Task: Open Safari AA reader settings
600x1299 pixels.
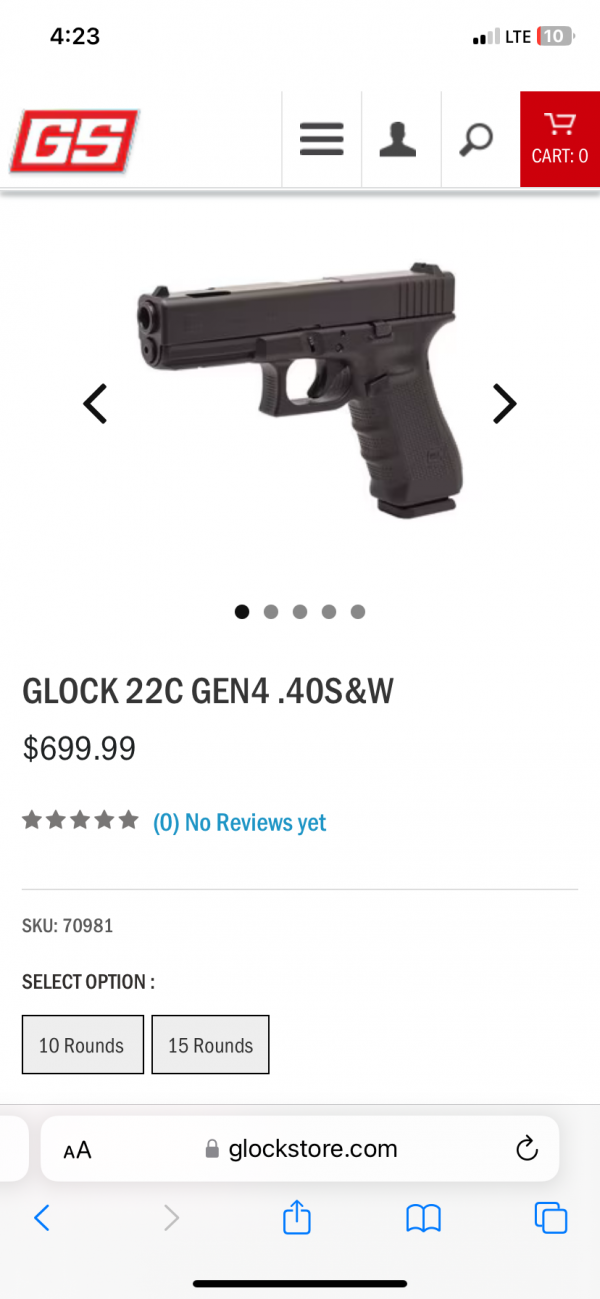Action: (78, 1150)
